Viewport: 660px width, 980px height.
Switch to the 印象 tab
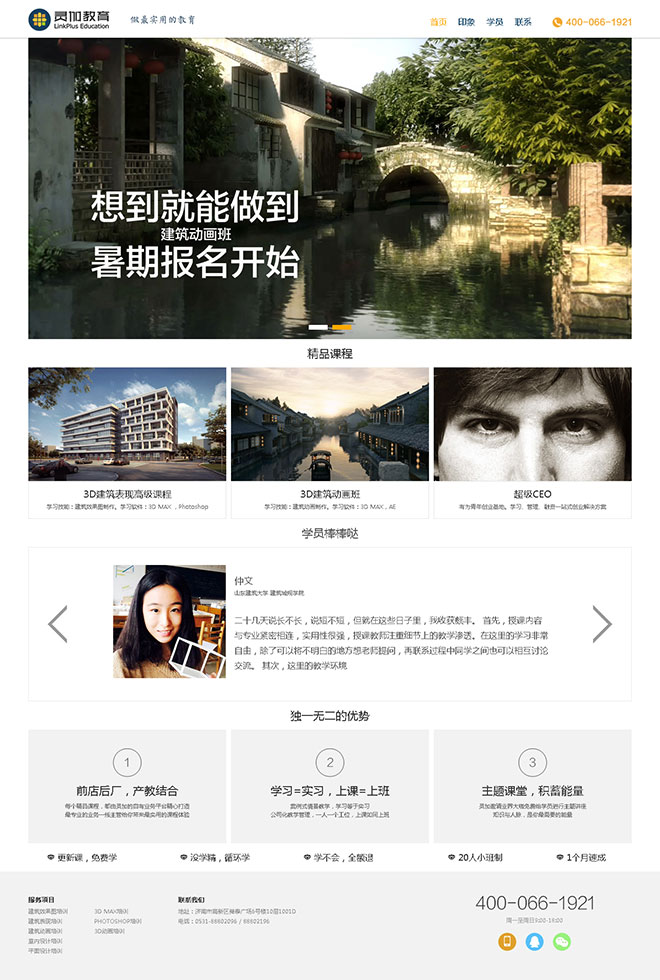point(466,21)
